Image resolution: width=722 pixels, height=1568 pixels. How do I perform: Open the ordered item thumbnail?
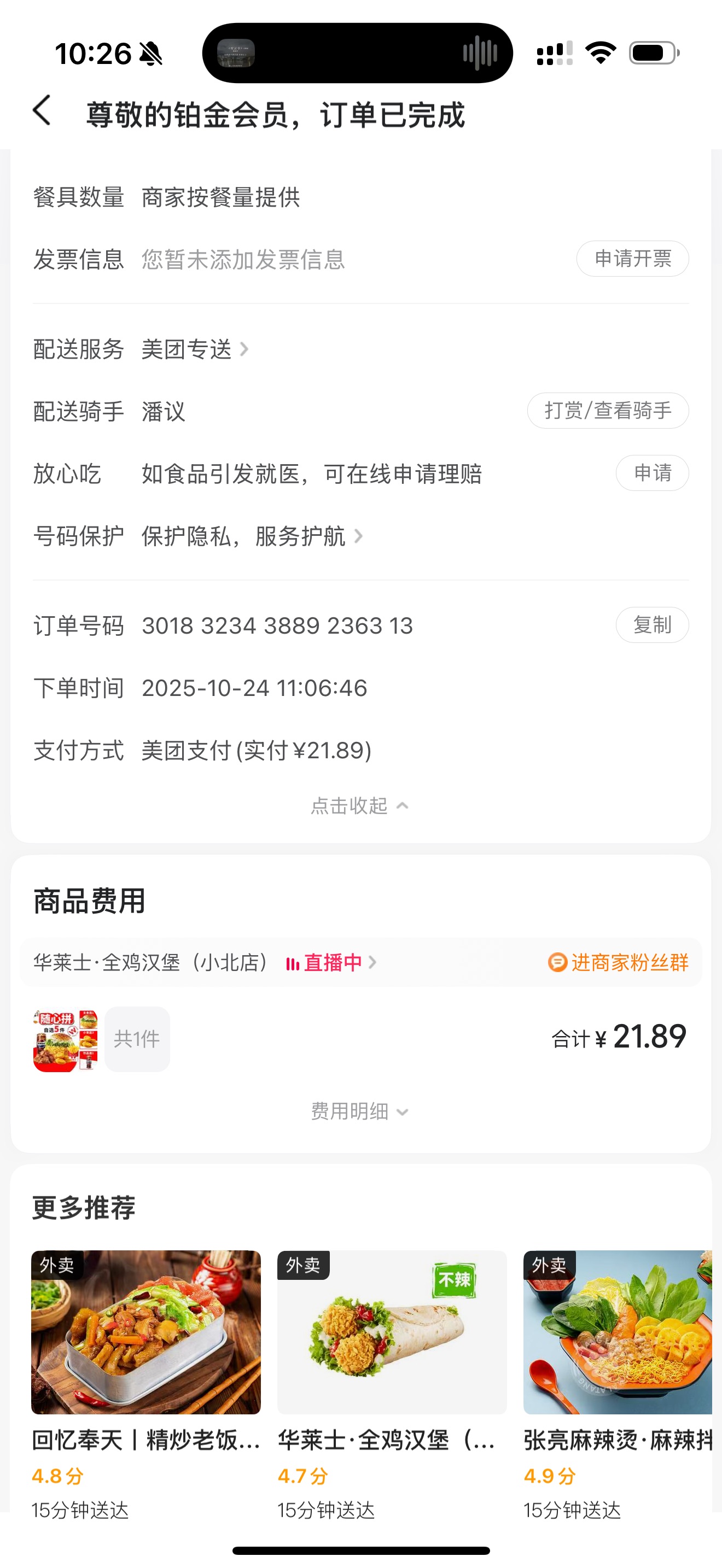[x=65, y=1040]
